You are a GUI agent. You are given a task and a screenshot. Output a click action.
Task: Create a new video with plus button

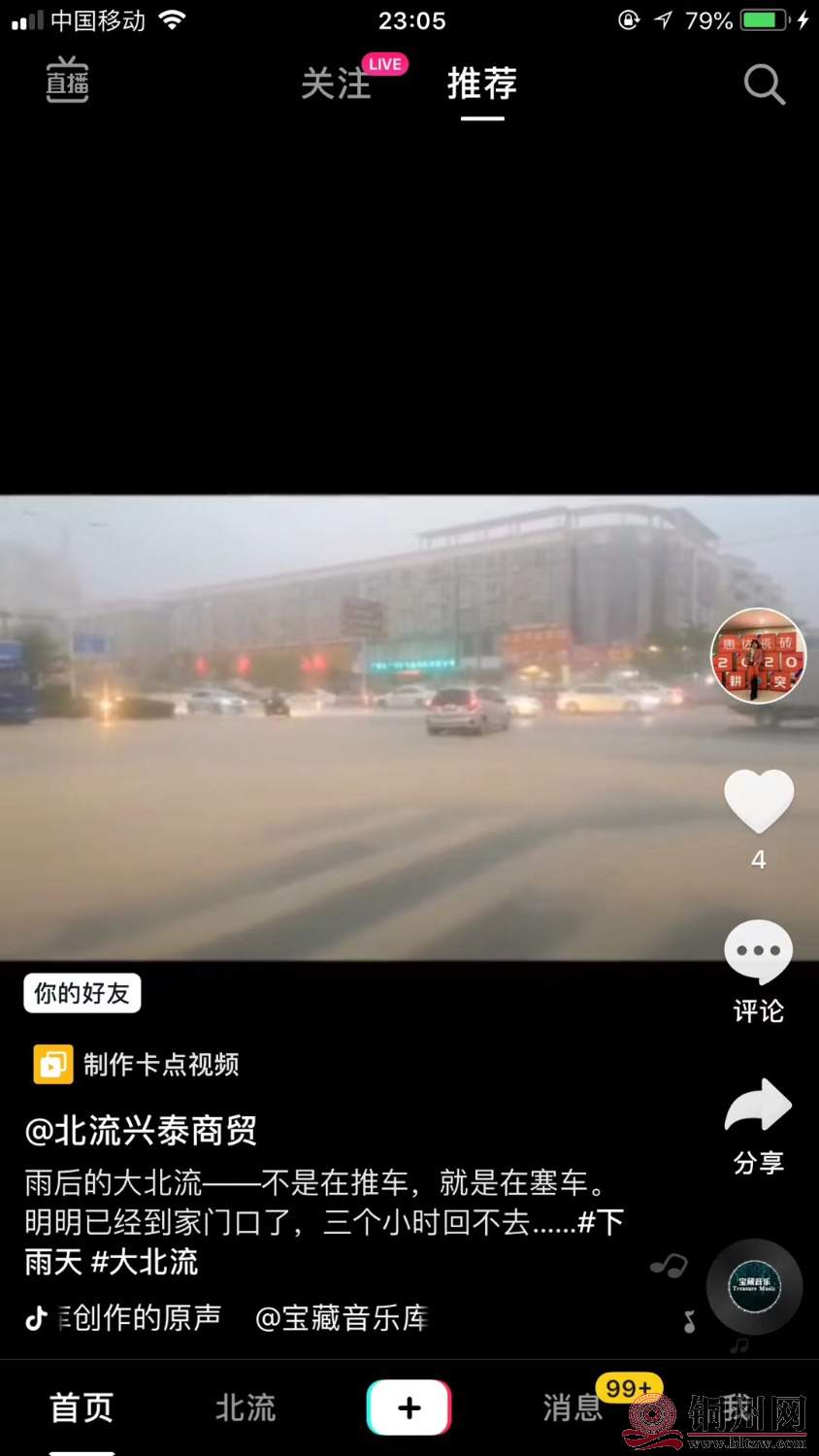(x=409, y=1407)
